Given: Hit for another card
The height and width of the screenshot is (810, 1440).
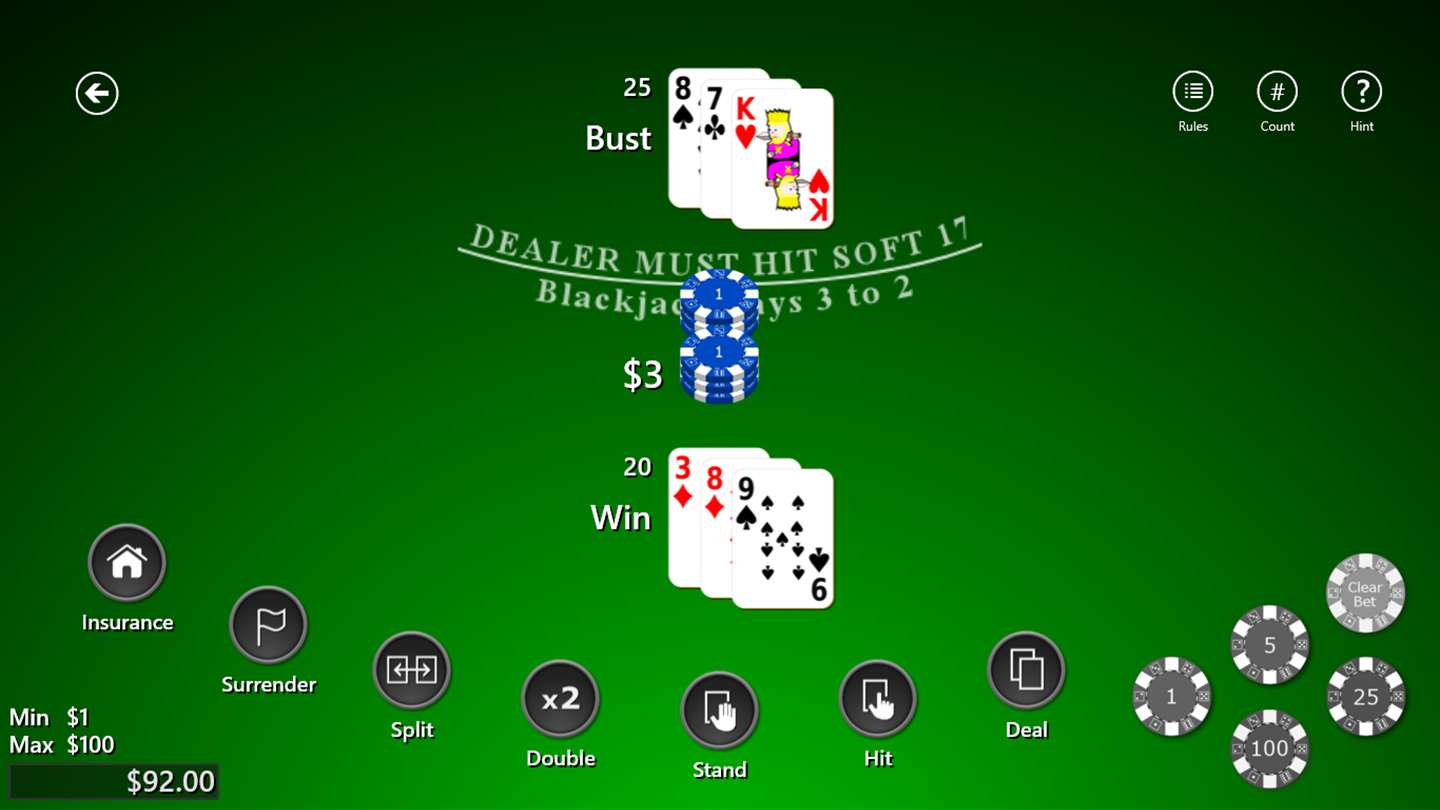Looking at the screenshot, I should pos(878,699).
